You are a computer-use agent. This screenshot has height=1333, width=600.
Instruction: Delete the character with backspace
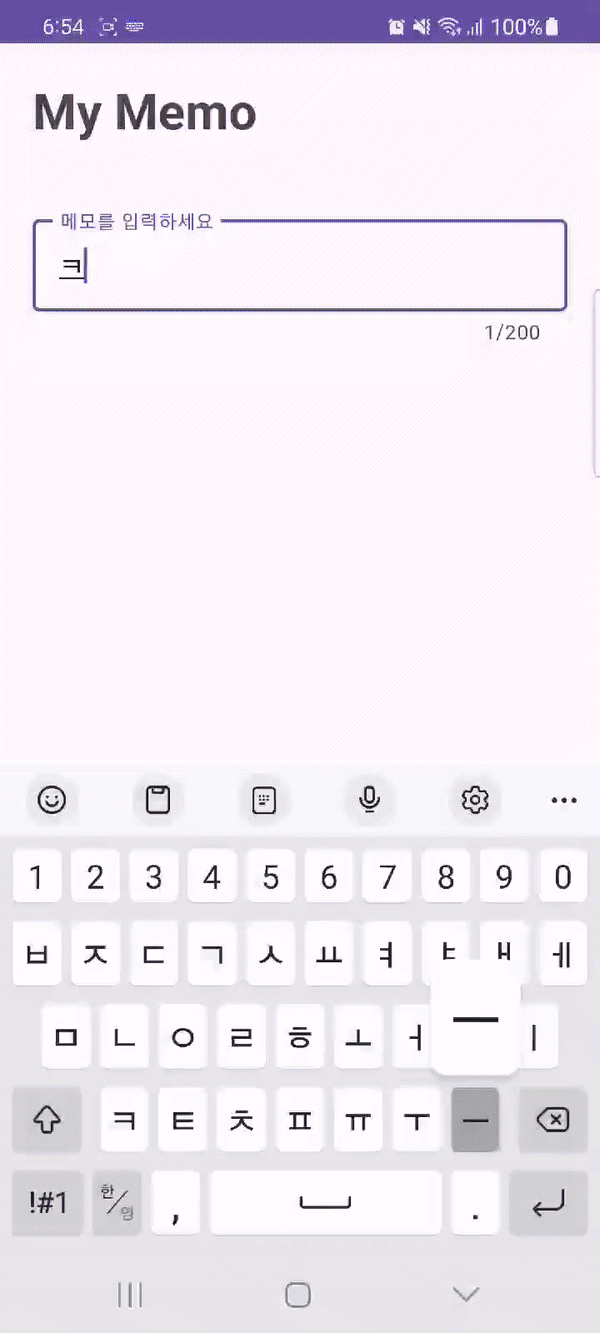point(553,1120)
